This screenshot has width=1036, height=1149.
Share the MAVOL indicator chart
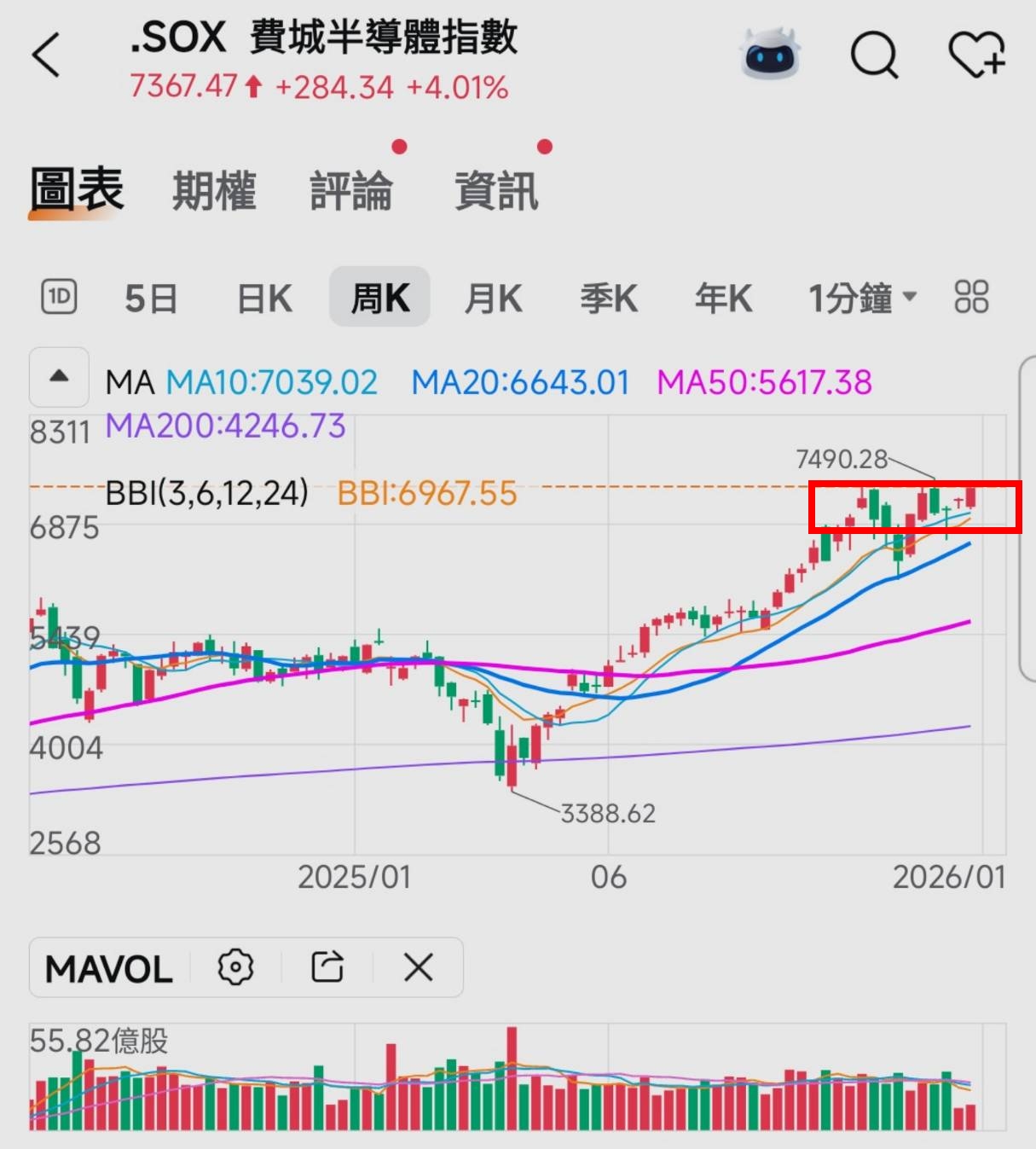tap(327, 967)
